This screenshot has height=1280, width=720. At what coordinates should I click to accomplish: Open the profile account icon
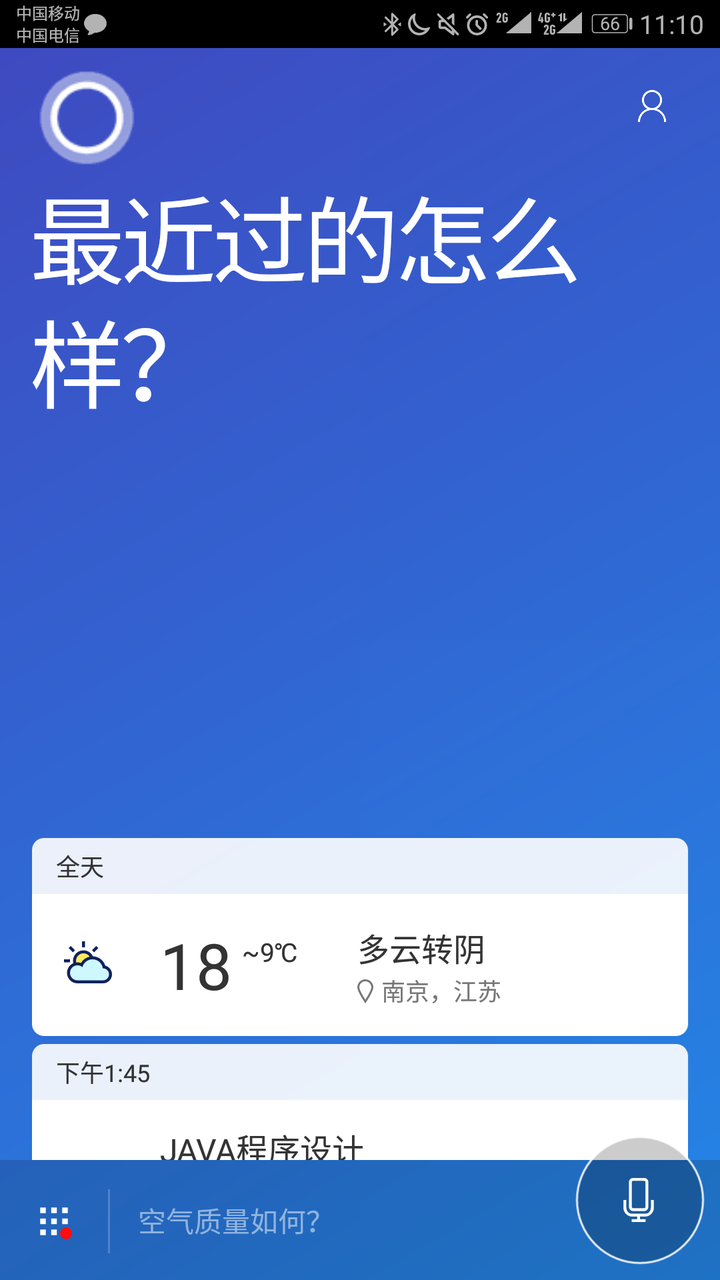pyautogui.click(x=652, y=106)
